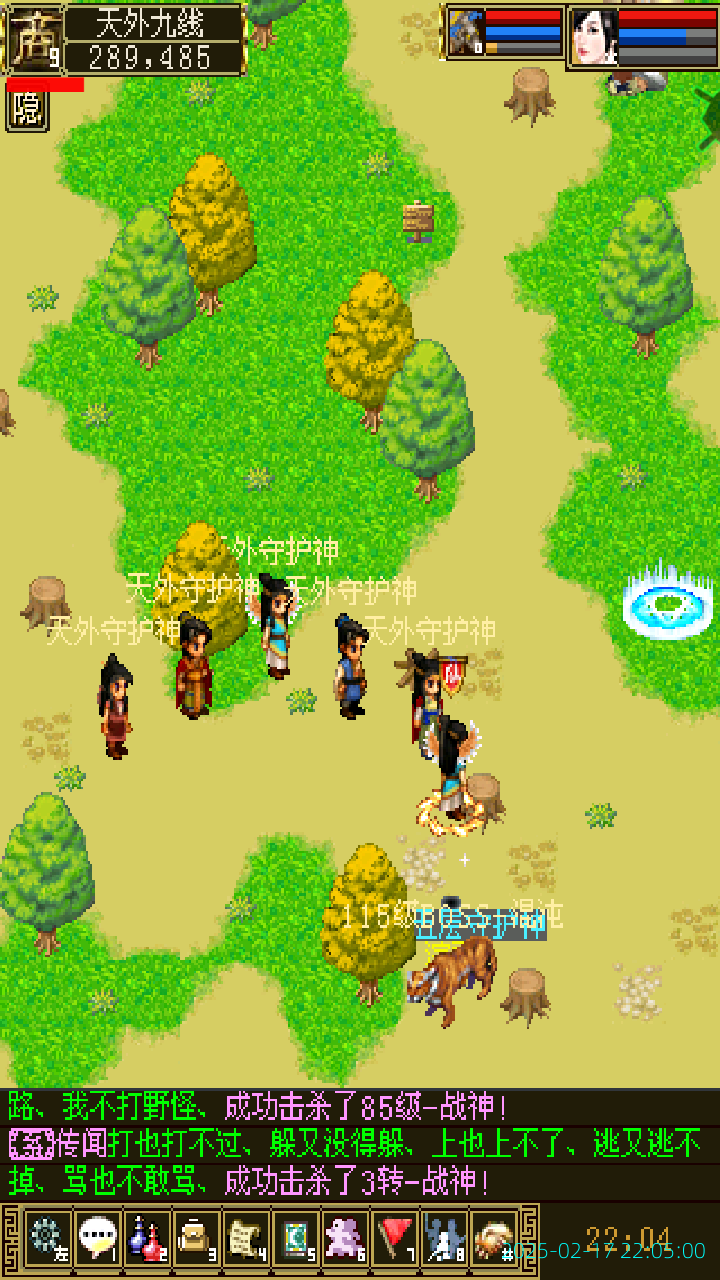Open the green card book icon numbered 5

[x=295, y=1237]
